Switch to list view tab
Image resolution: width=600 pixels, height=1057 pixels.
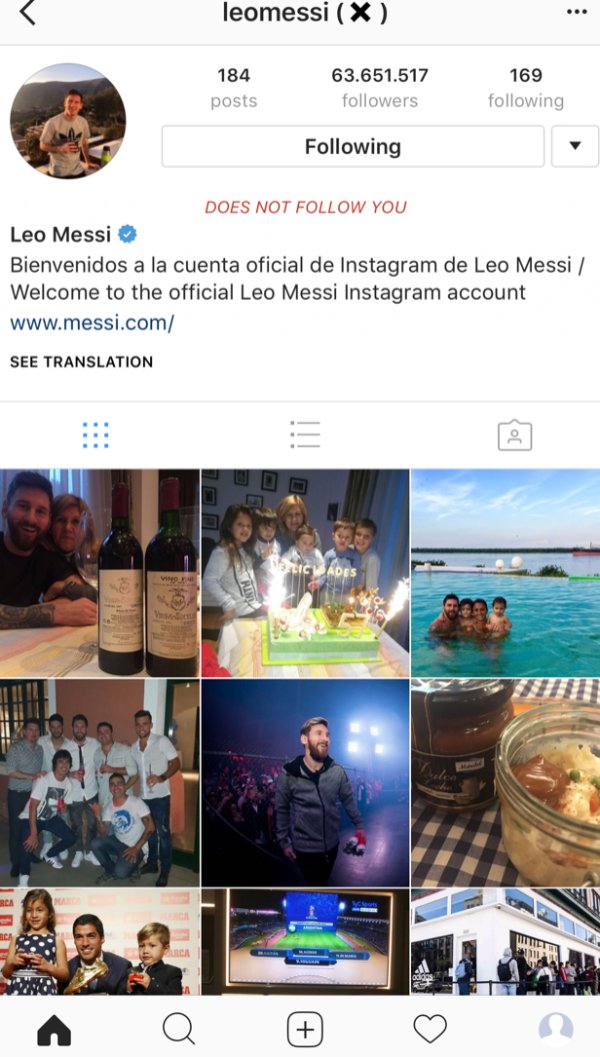305,435
